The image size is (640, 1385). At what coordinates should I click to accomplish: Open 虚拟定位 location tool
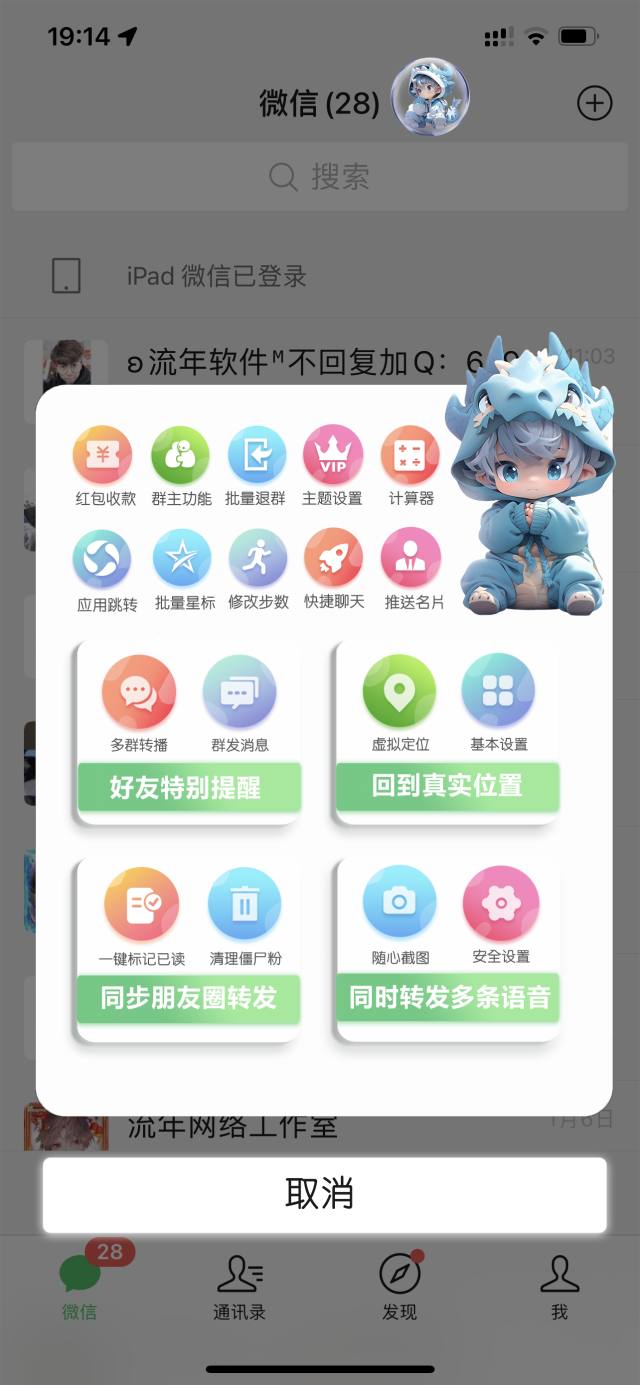(399, 692)
